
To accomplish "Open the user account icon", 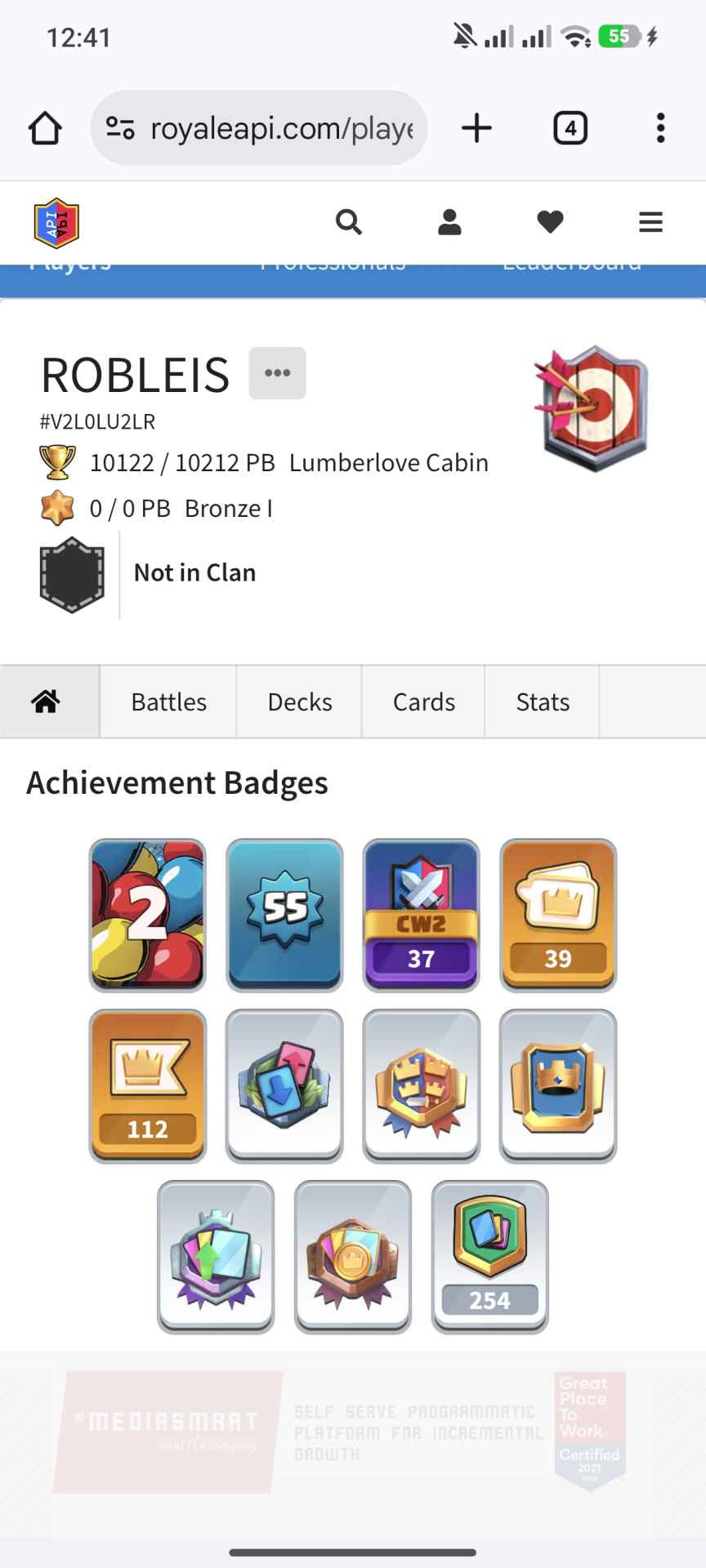I will [449, 222].
